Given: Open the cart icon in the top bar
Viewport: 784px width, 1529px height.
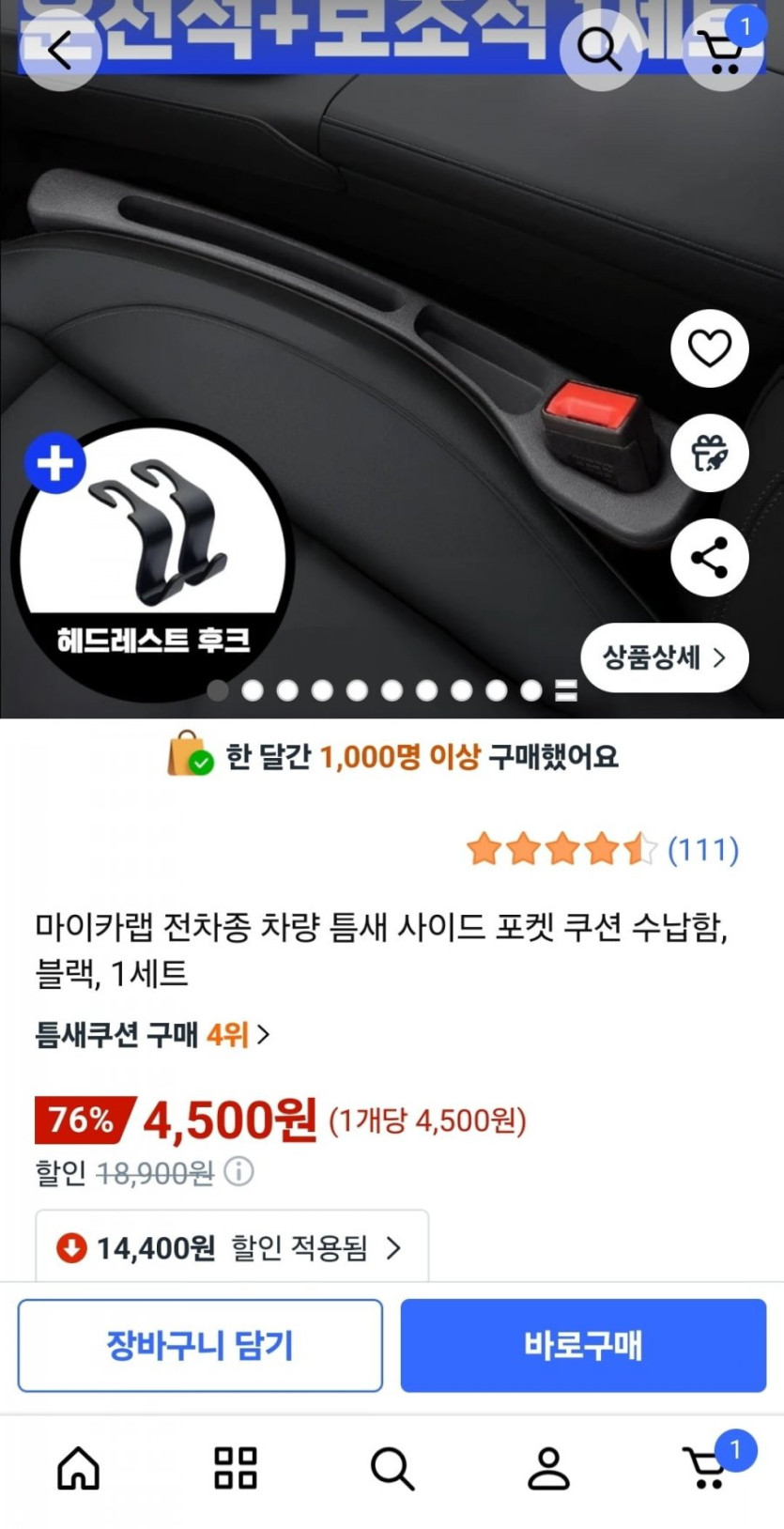Looking at the screenshot, I should (x=723, y=50).
